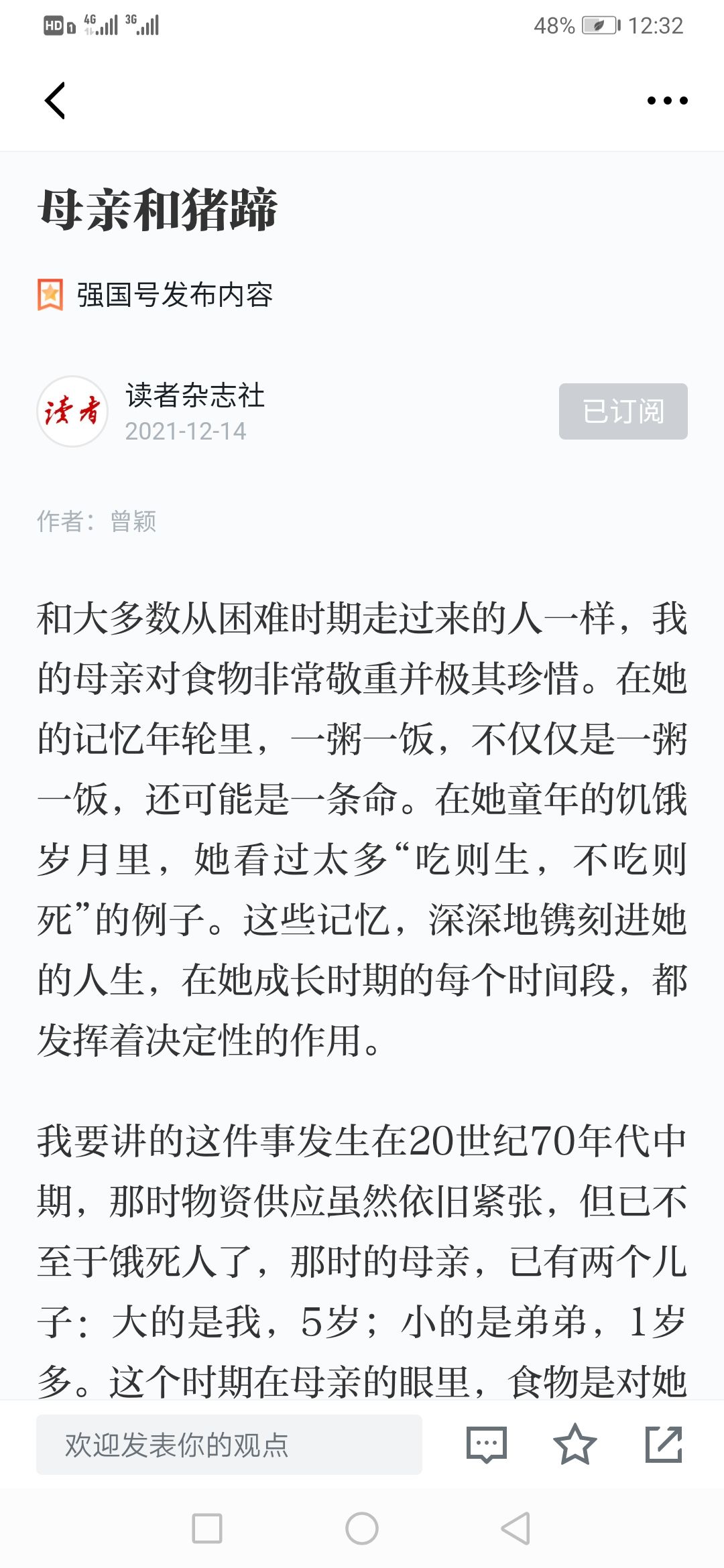The image size is (724, 1568).
Task: Tap the 欢迎发表你的观点 comment field
Action: [229, 1445]
